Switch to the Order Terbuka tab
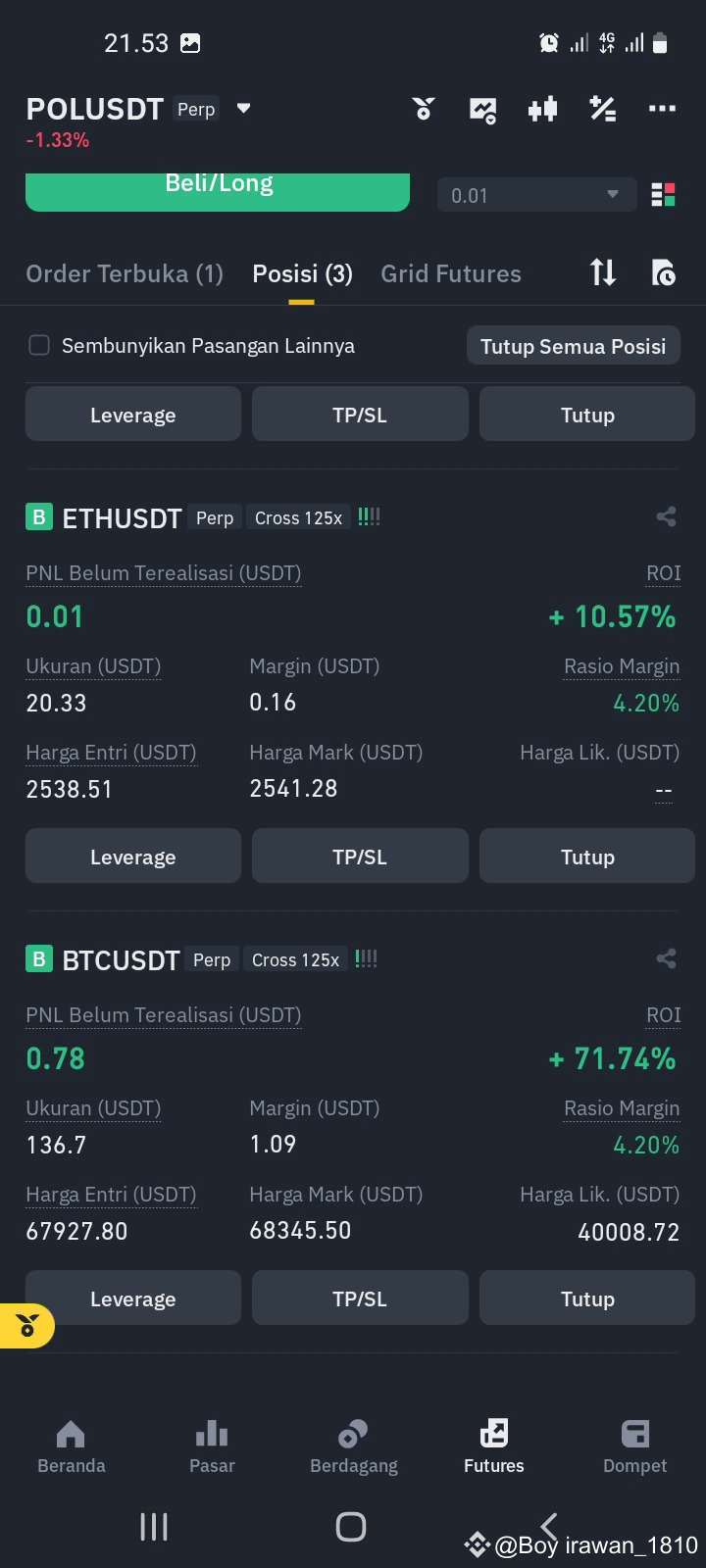The image size is (706, 1568). coord(125,273)
